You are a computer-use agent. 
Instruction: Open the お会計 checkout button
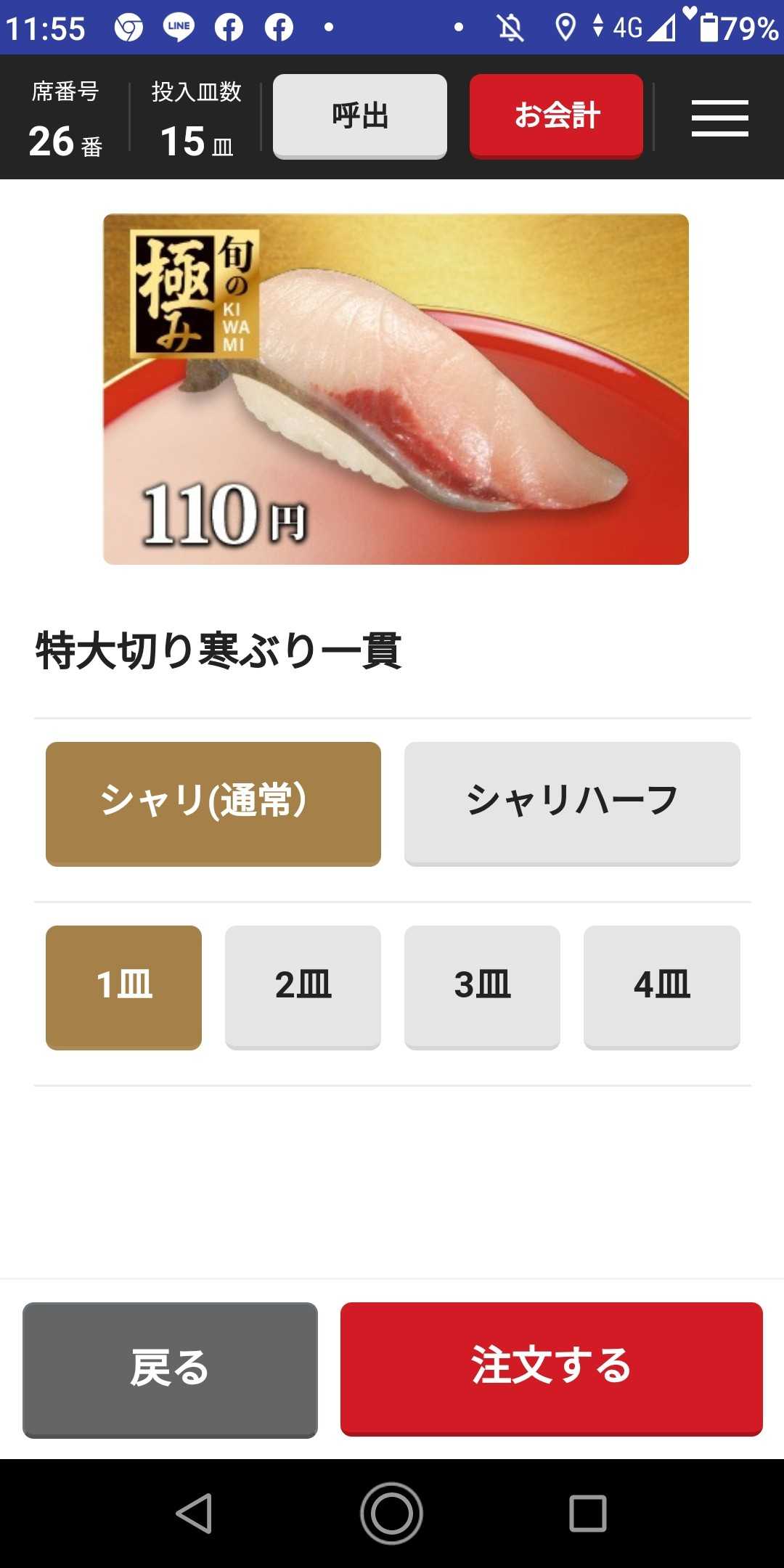tap(557, 116)
